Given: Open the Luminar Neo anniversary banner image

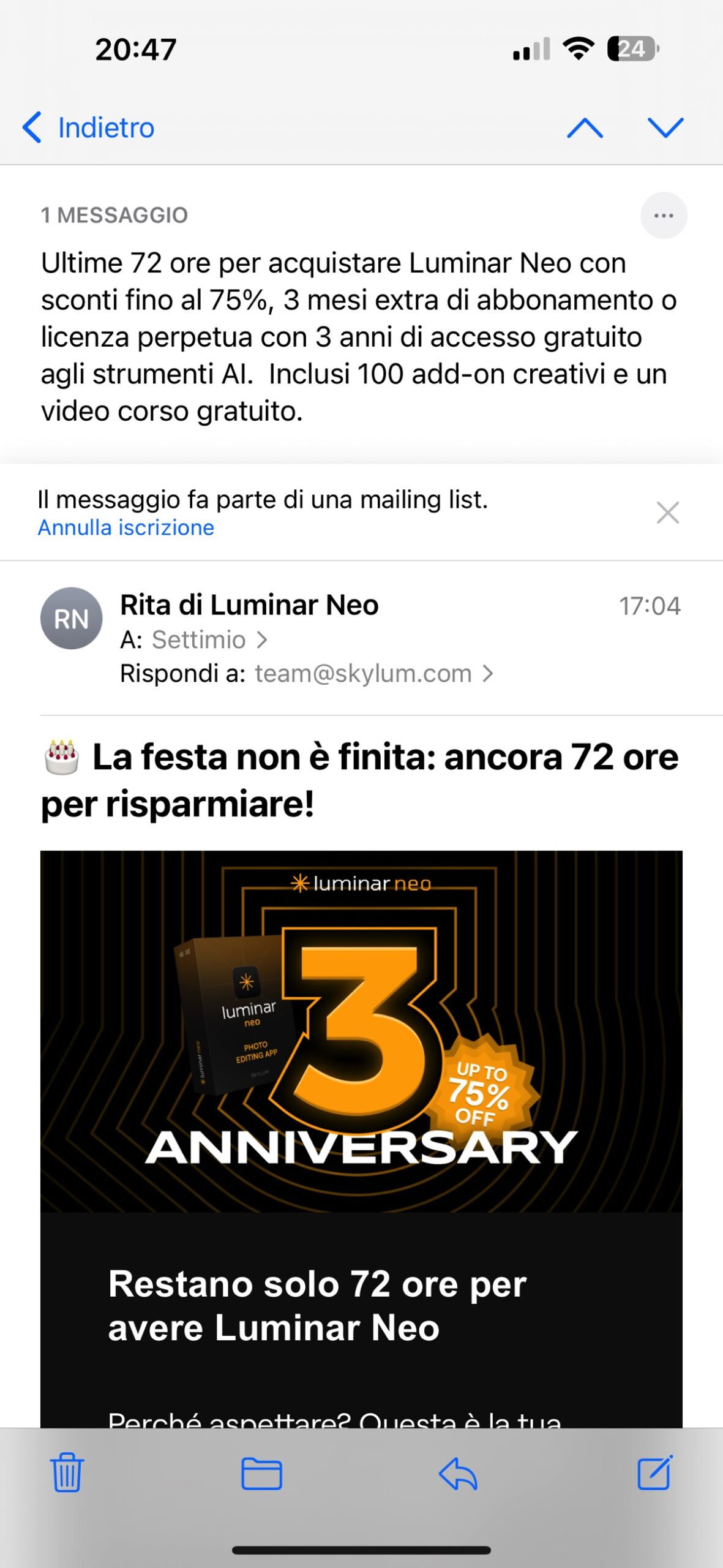Looking at the screenshot, I should pos(361,1030).
